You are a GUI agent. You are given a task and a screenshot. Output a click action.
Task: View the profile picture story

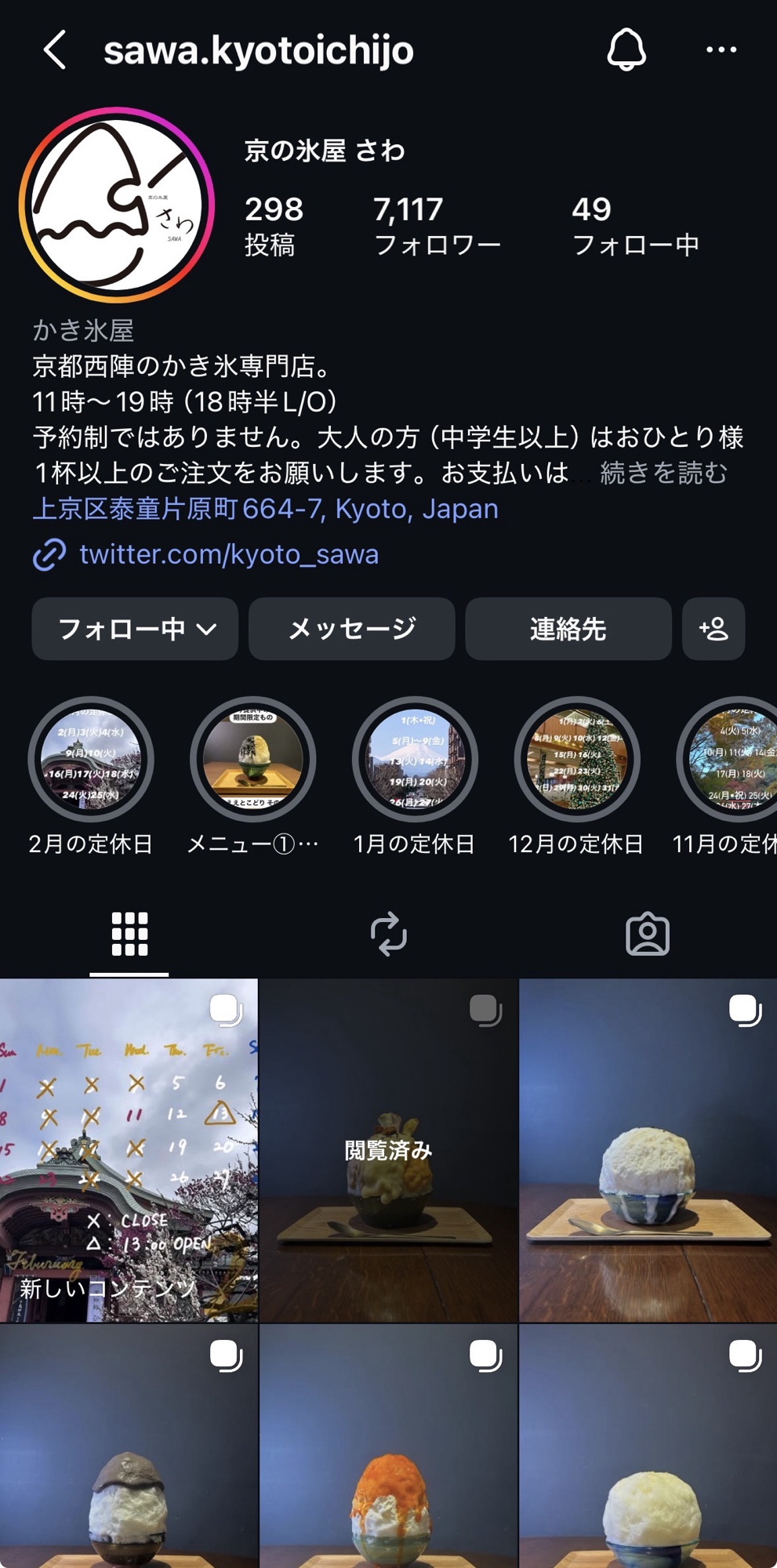(117, 205)
